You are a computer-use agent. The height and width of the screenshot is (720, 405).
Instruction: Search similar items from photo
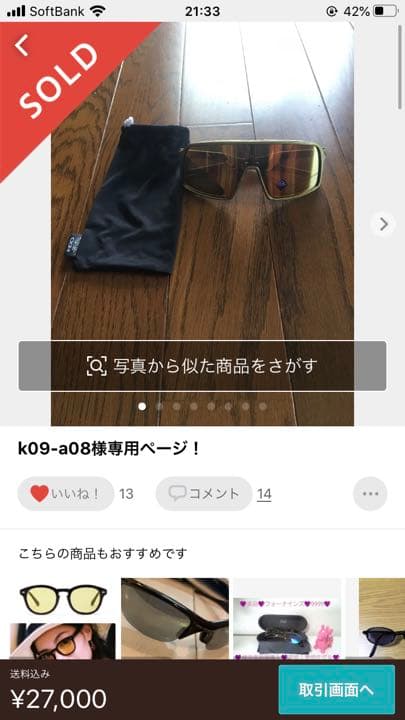(x=202, y=366)
